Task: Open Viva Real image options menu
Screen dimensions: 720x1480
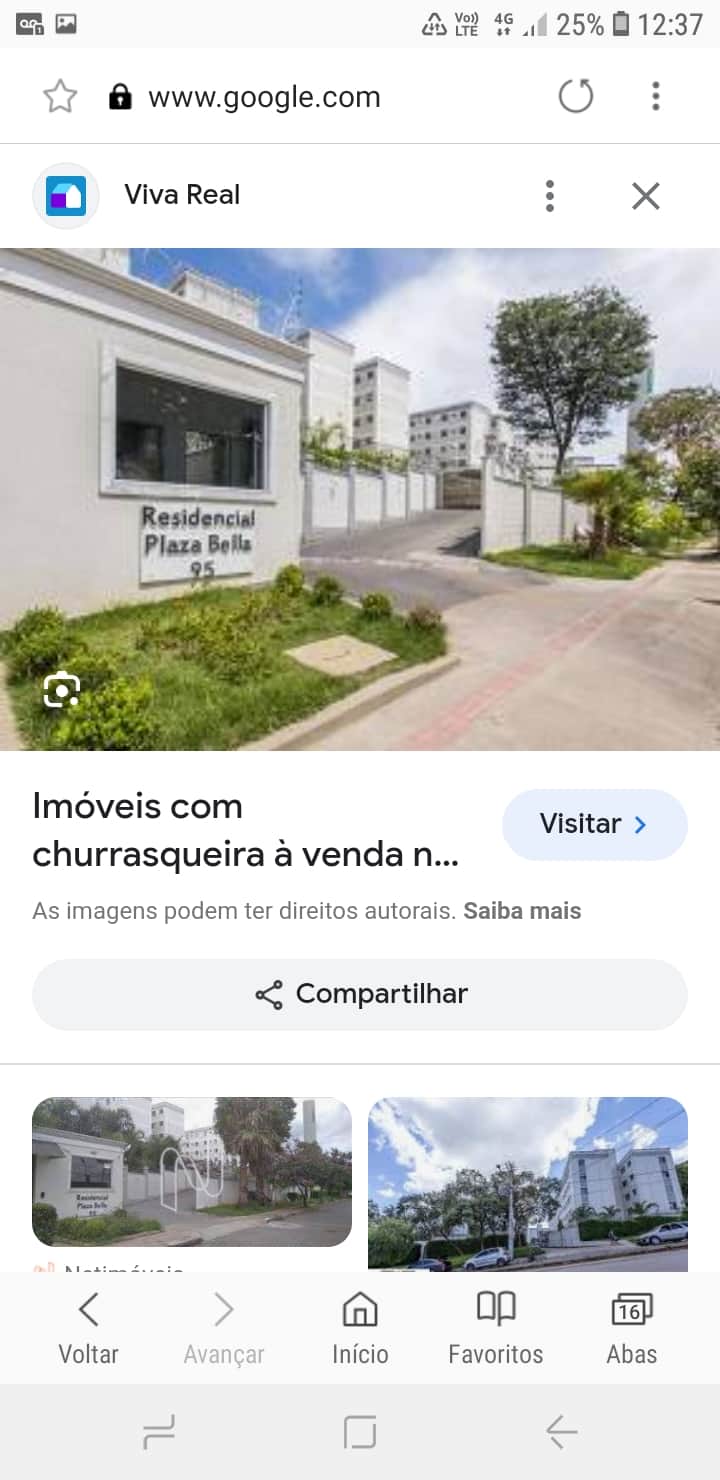Action: pyautogui.click(x=549, y=196)
